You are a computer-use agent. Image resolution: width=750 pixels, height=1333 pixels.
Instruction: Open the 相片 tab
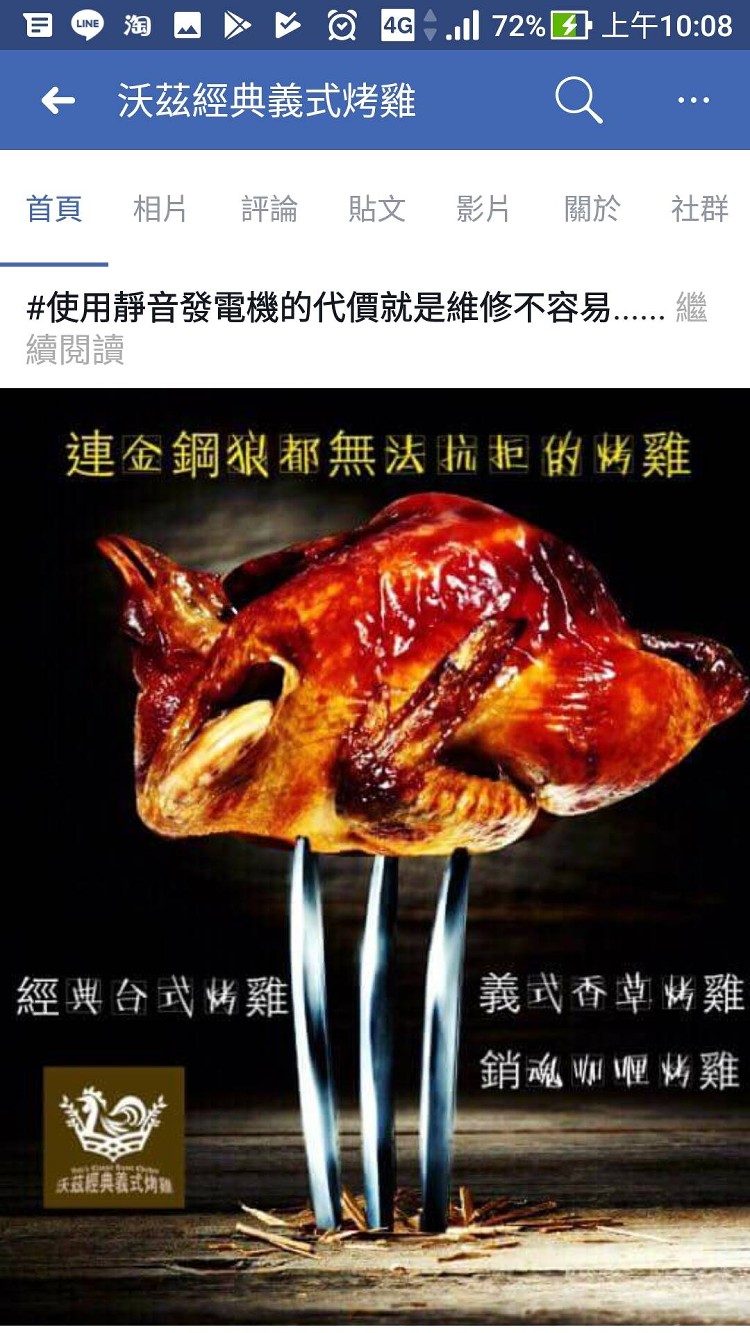click(x=160, y=209)
